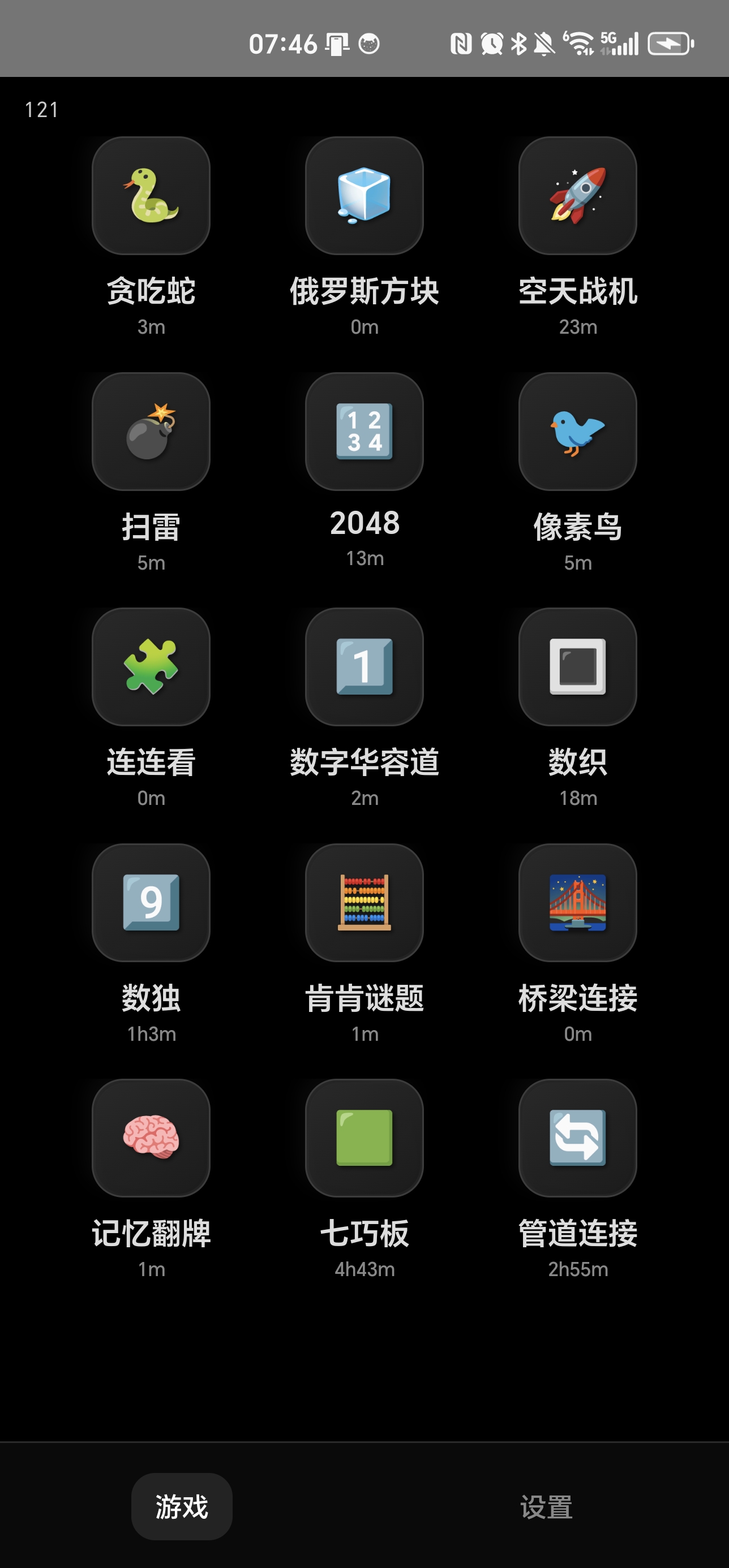Viewport: 729px width, 1568px height.
Task: Tap the score counter showing 121
Action: pos(41,110)
